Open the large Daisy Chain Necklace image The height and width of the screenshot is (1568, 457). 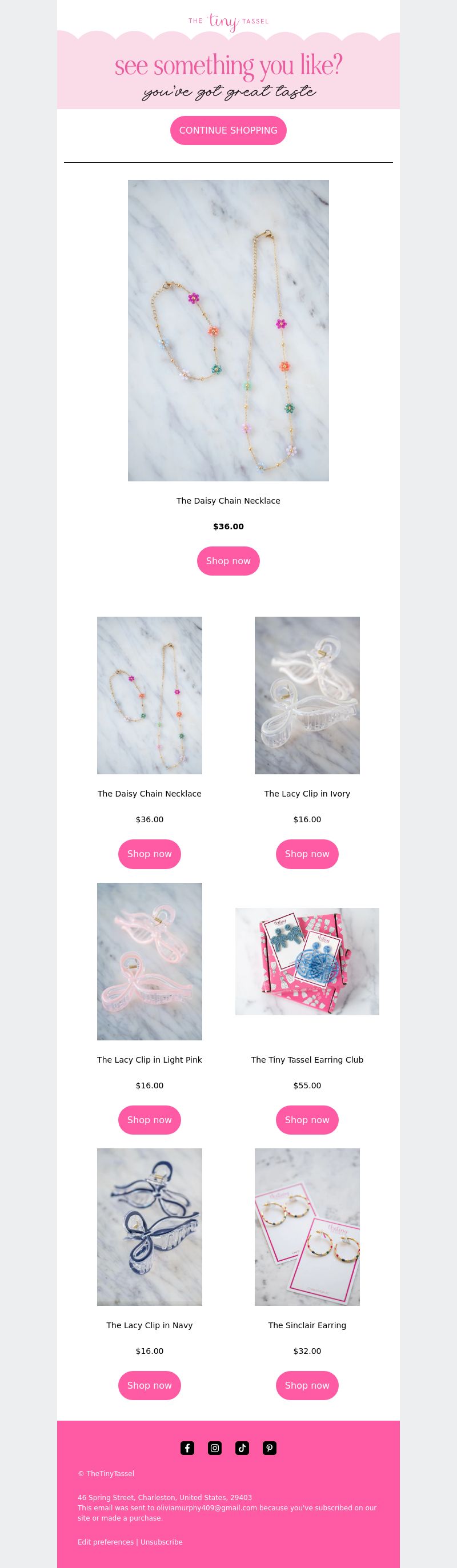(228, 330)
